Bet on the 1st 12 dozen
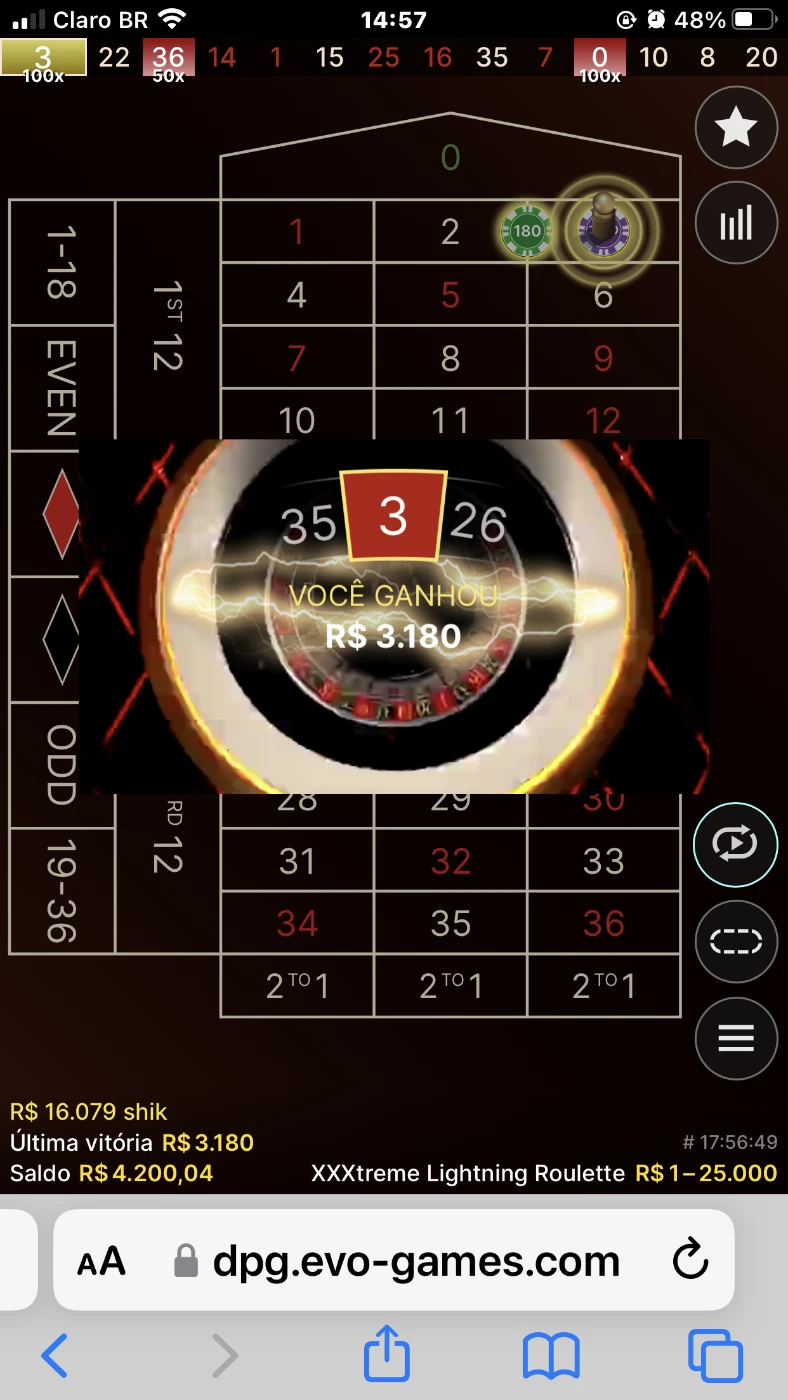The width and height of the screenshot is (788, 1400). pos(168,325)
